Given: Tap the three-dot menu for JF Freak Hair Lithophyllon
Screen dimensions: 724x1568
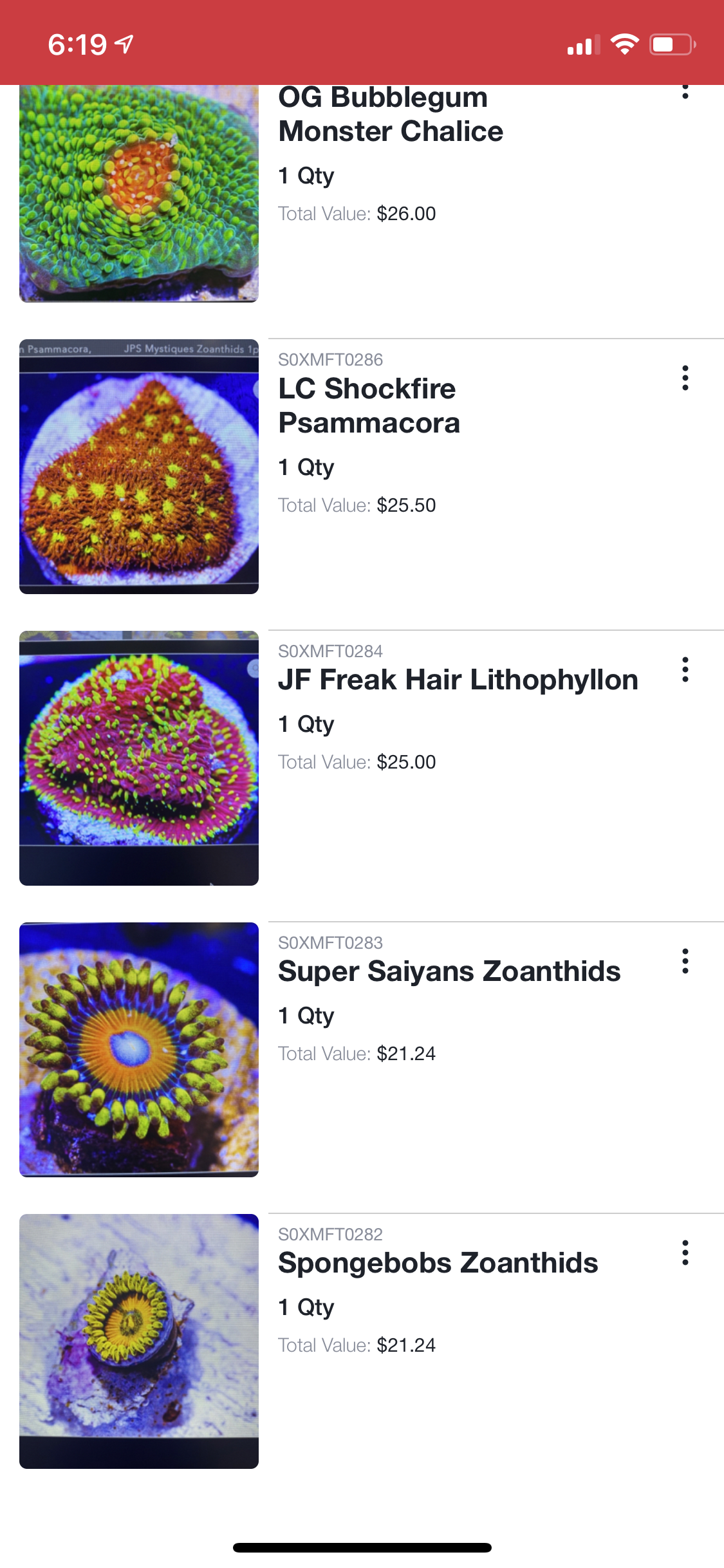Looking at the screenshot, I should pyautogui.click(x=685, y=669).
